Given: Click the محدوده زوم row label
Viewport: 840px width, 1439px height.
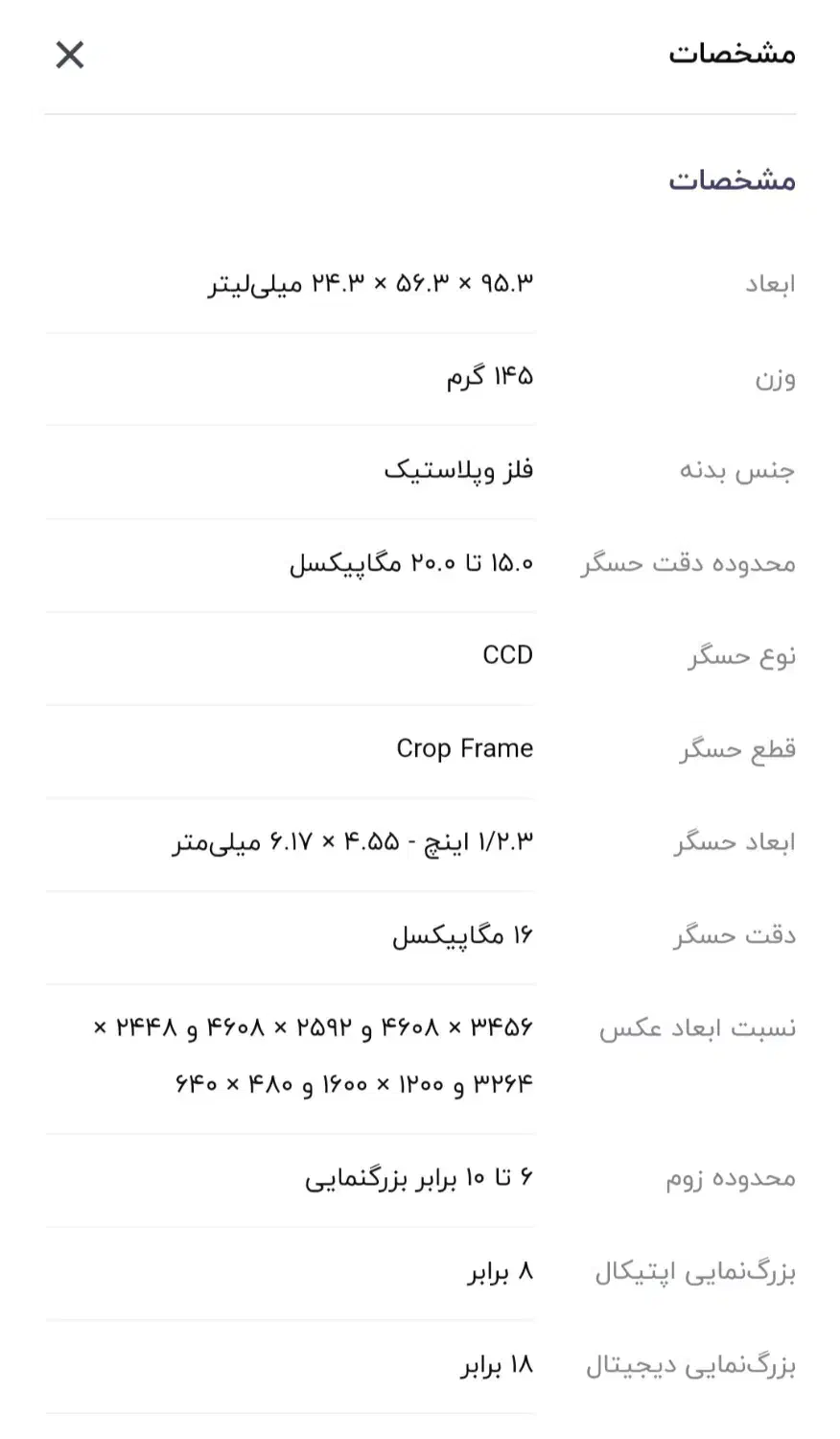Looking at the screenshot, I should click(x=733, y=1176).
